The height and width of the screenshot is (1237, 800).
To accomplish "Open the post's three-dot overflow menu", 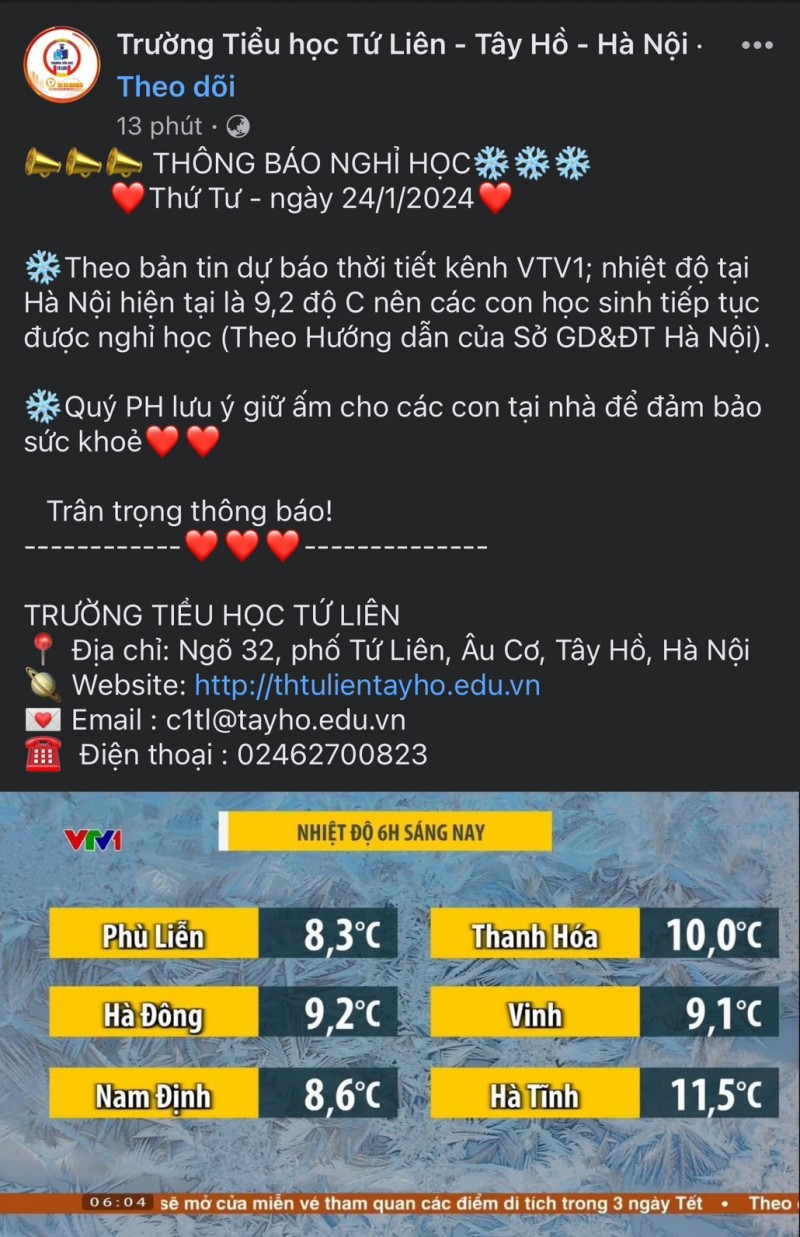I will click(x=756, y=45).
